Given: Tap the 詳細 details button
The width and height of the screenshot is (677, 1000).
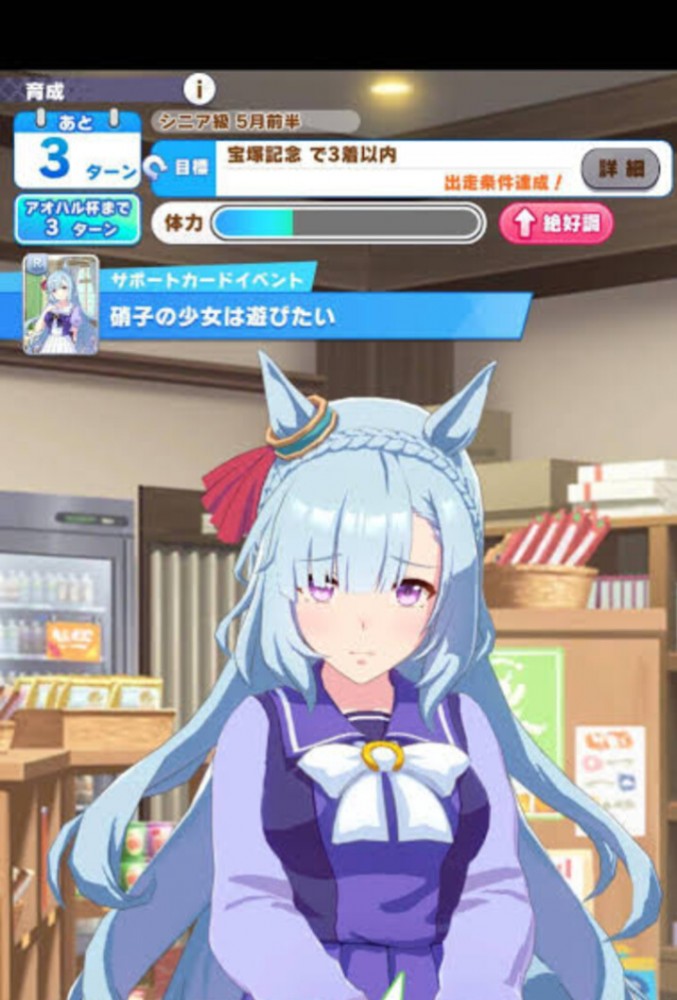Looking at the screenshot, I should coord(621,169).
